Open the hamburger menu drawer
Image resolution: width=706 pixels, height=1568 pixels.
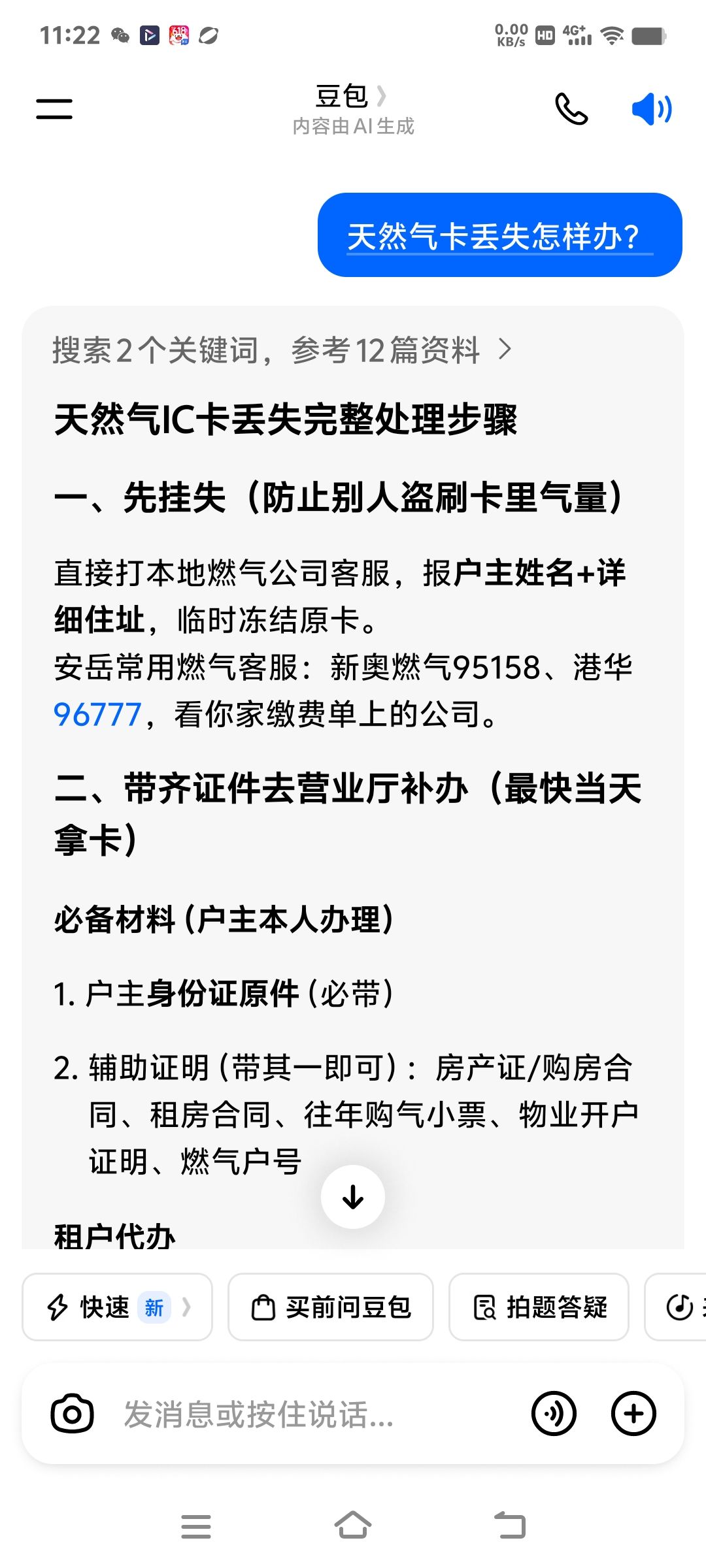coord(54,108)
